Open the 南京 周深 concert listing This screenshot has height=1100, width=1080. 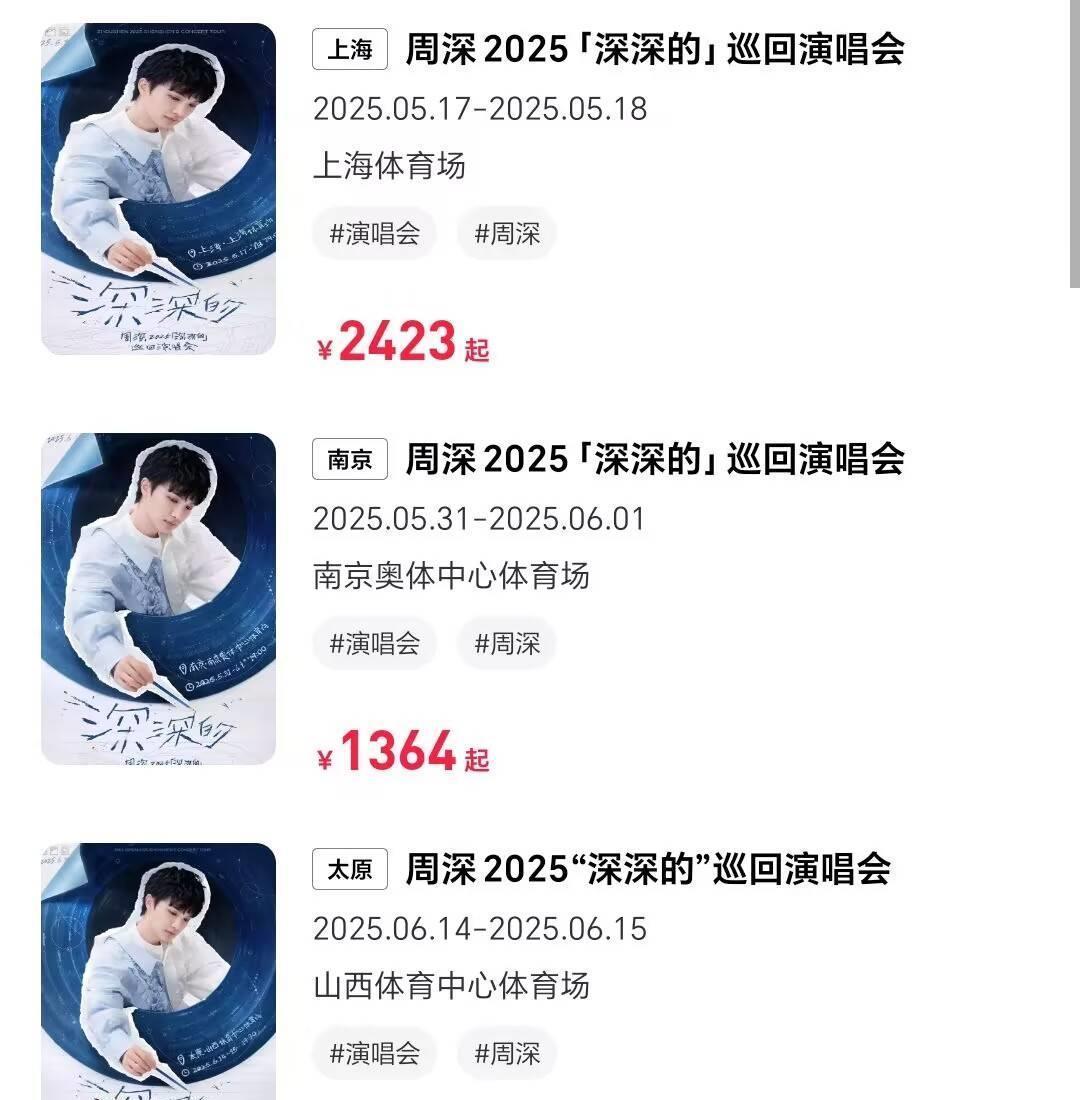pos(654,459)
